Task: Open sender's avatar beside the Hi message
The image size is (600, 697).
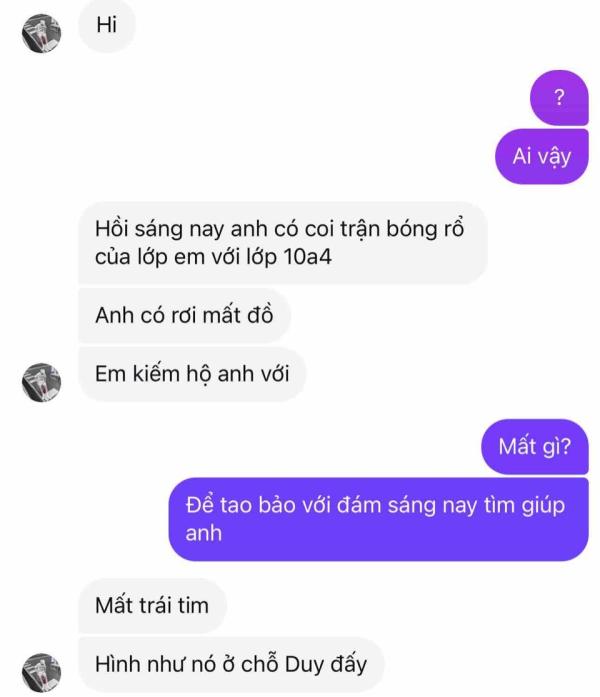Action: tap(41, 35)
